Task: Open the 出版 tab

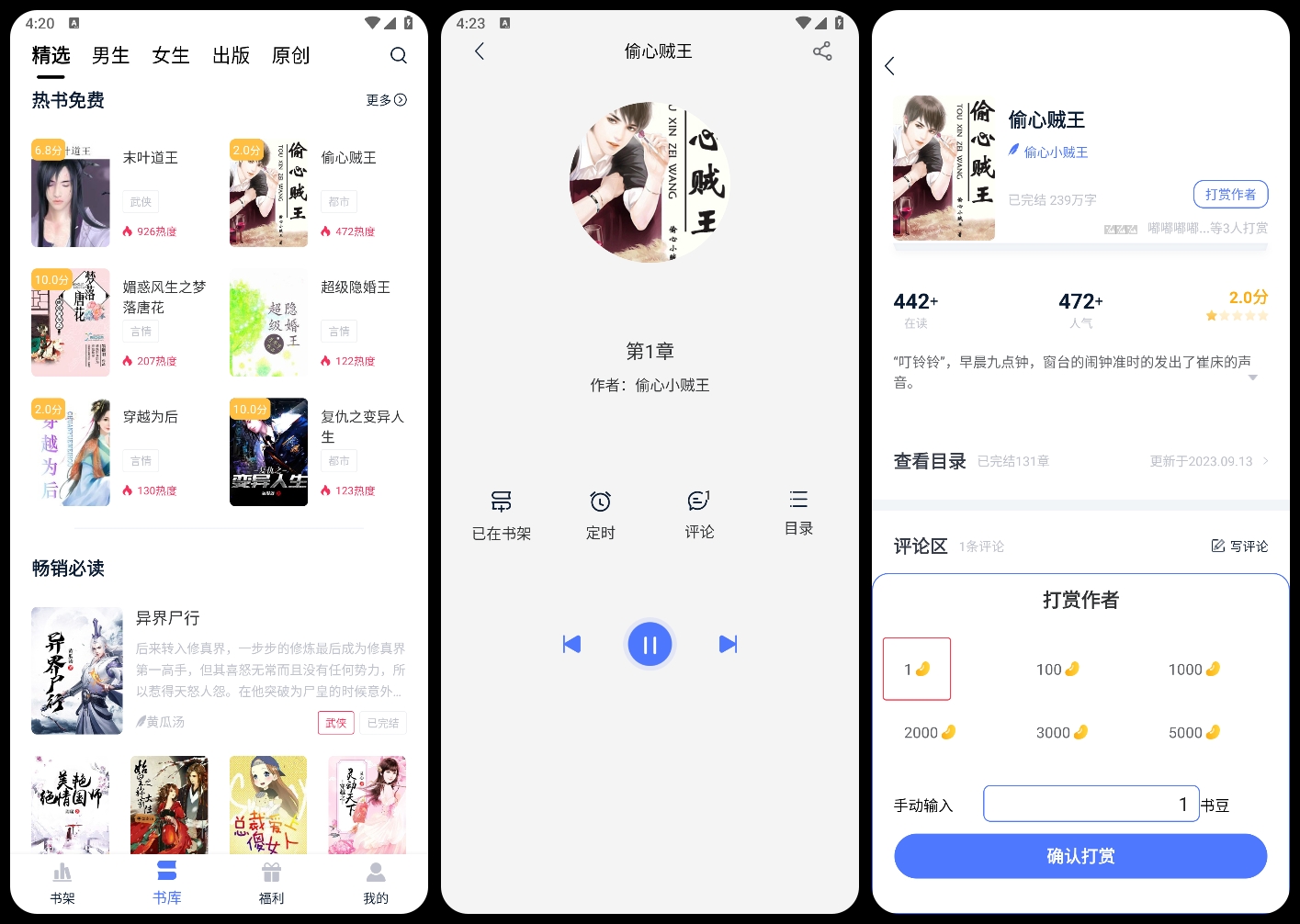Action: [231, 55]
